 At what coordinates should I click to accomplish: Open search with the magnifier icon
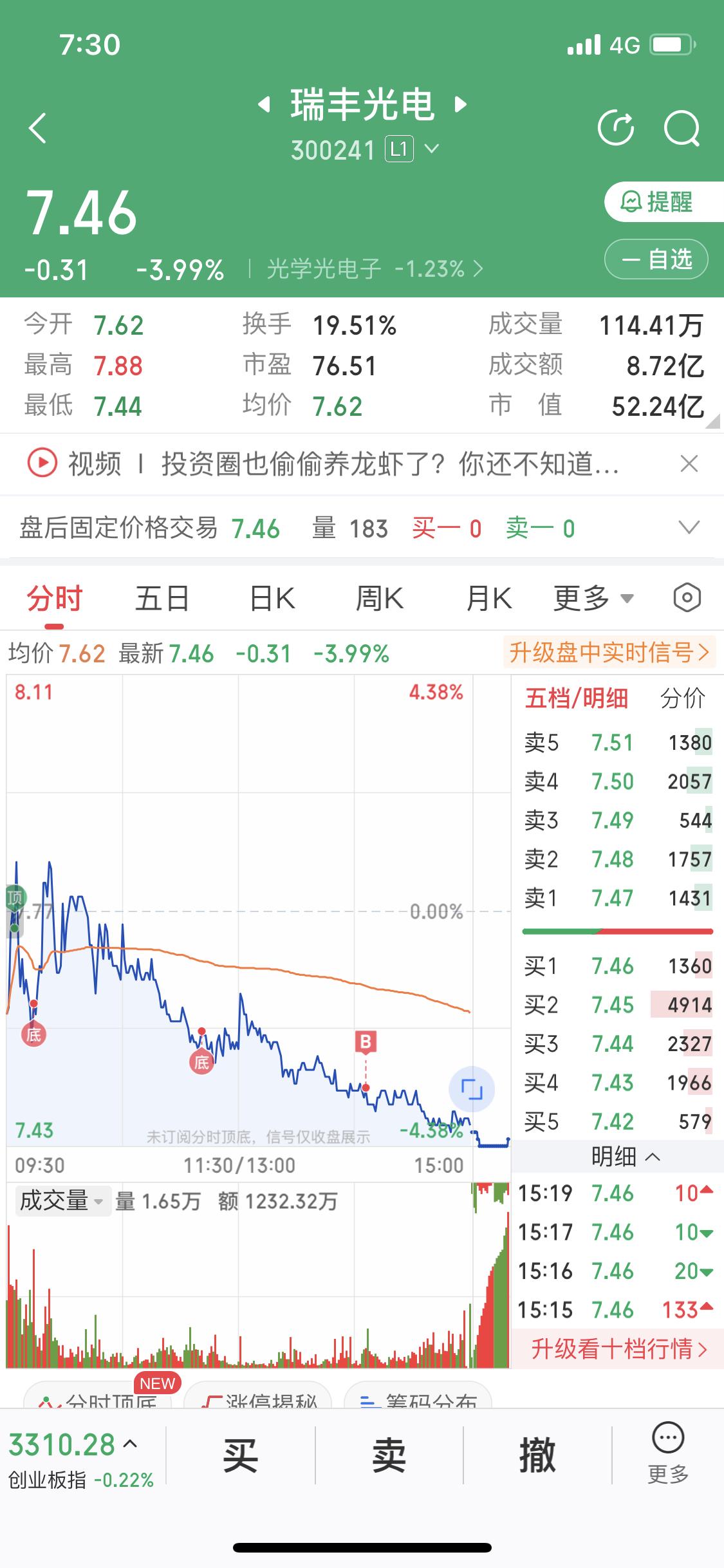click(683, 126)
